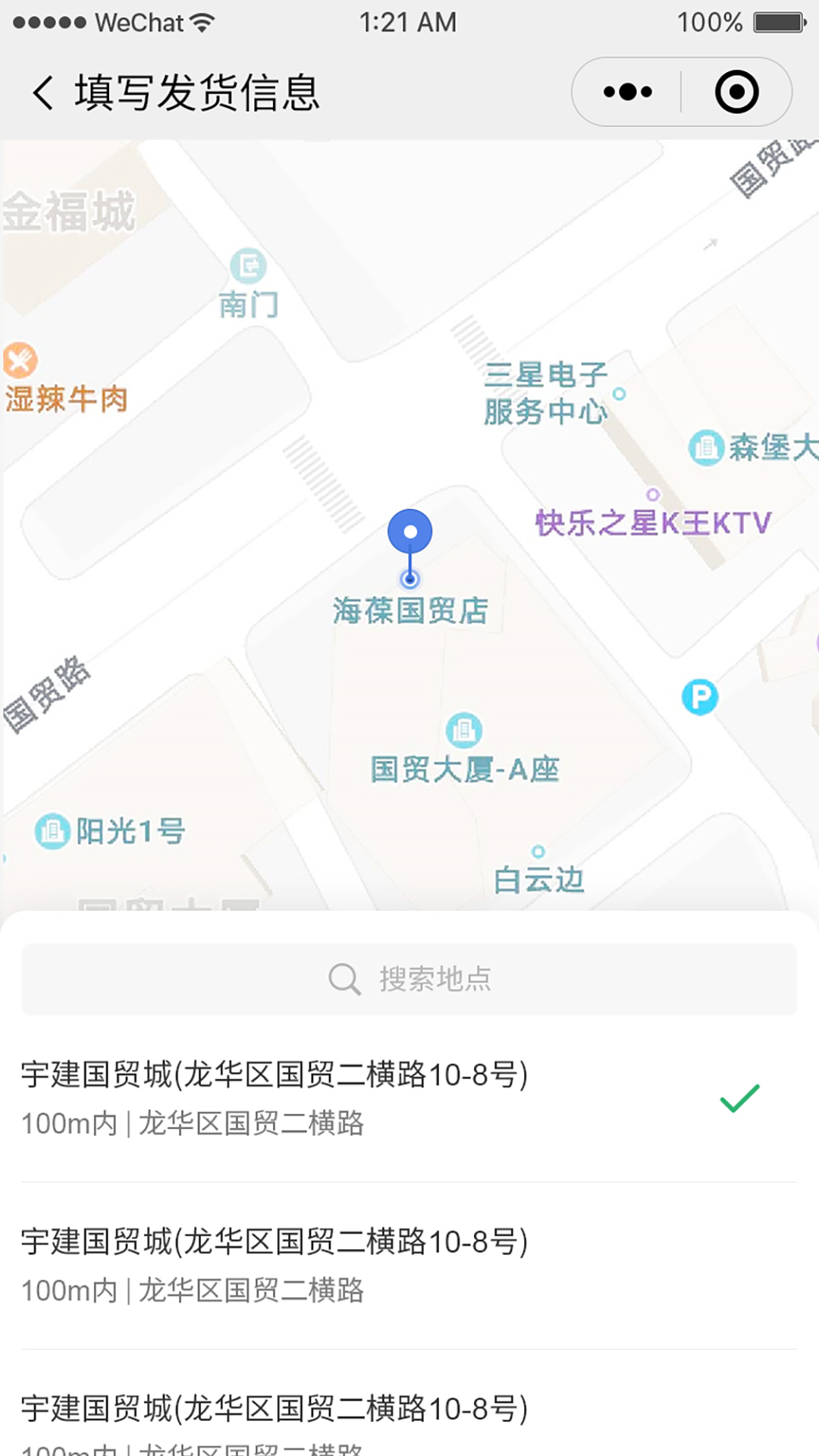Click the building icon beside 森堡大
The image size is (819, 1456).
click(x=704, y=447)
